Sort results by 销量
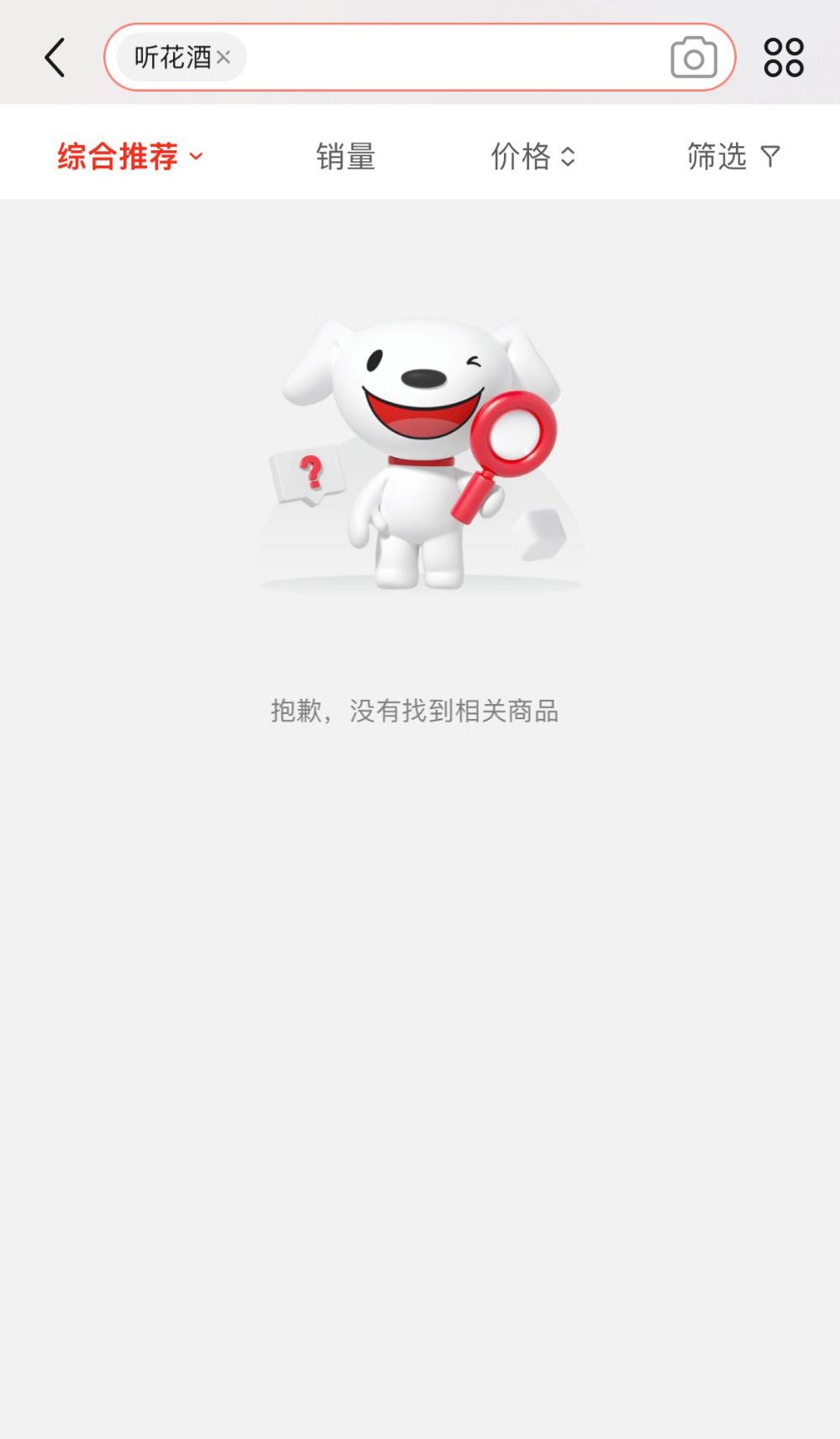Viewport: 840px width, 1439px height. pos(345,156)
